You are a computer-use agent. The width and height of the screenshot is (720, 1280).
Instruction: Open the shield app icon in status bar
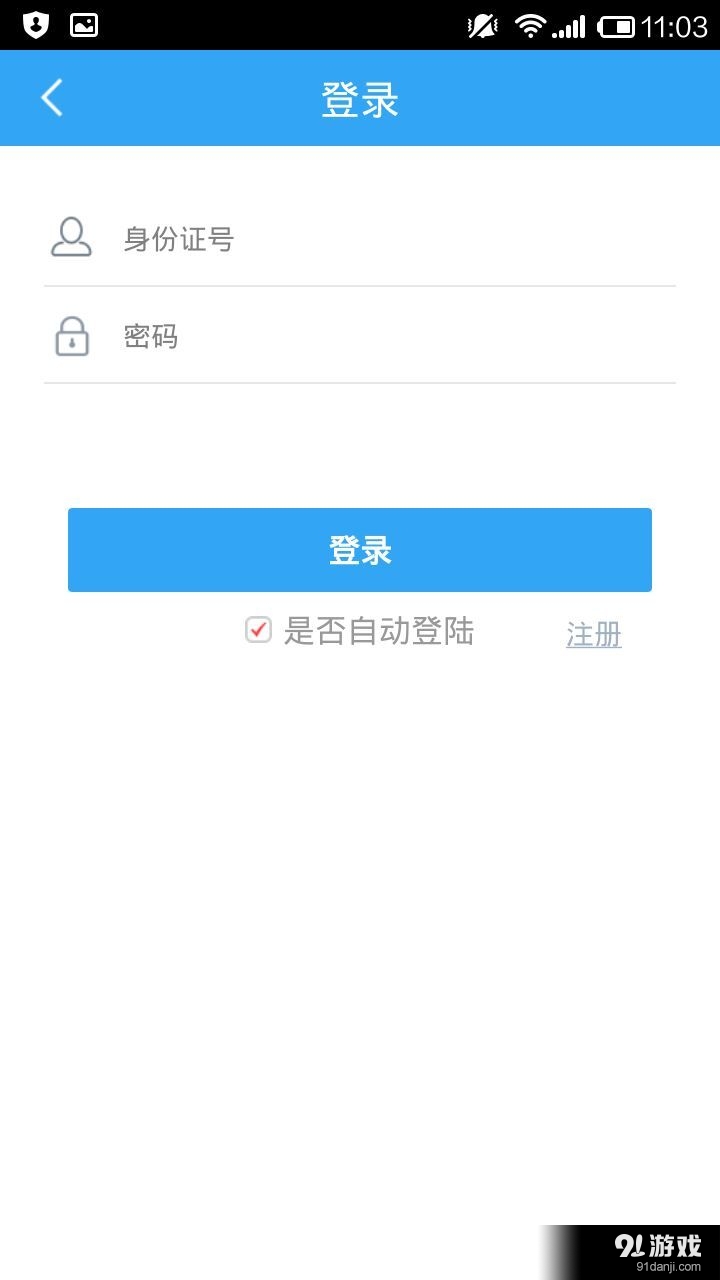(35, 25)
